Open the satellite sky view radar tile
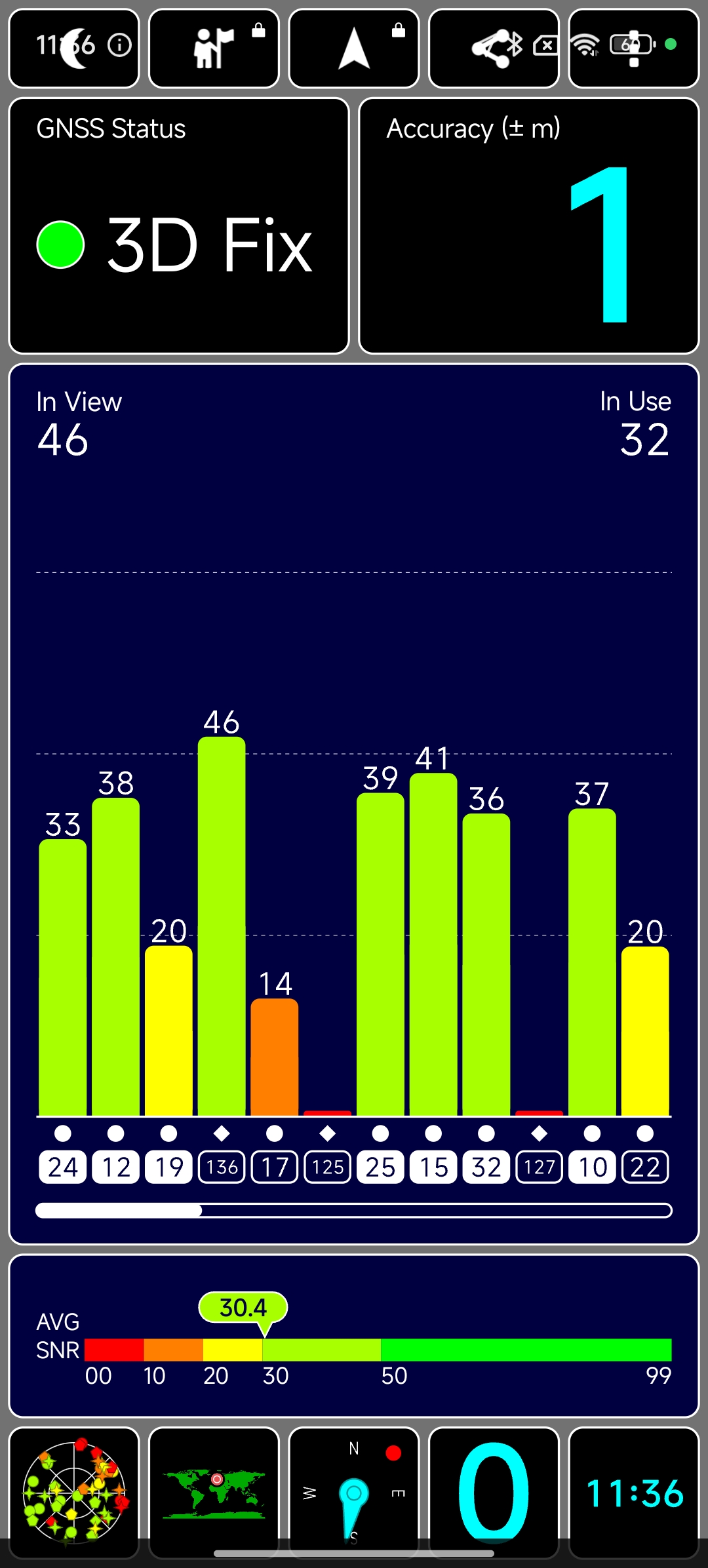Viewport: 708px width, 1568px height. pos(73,1491)
